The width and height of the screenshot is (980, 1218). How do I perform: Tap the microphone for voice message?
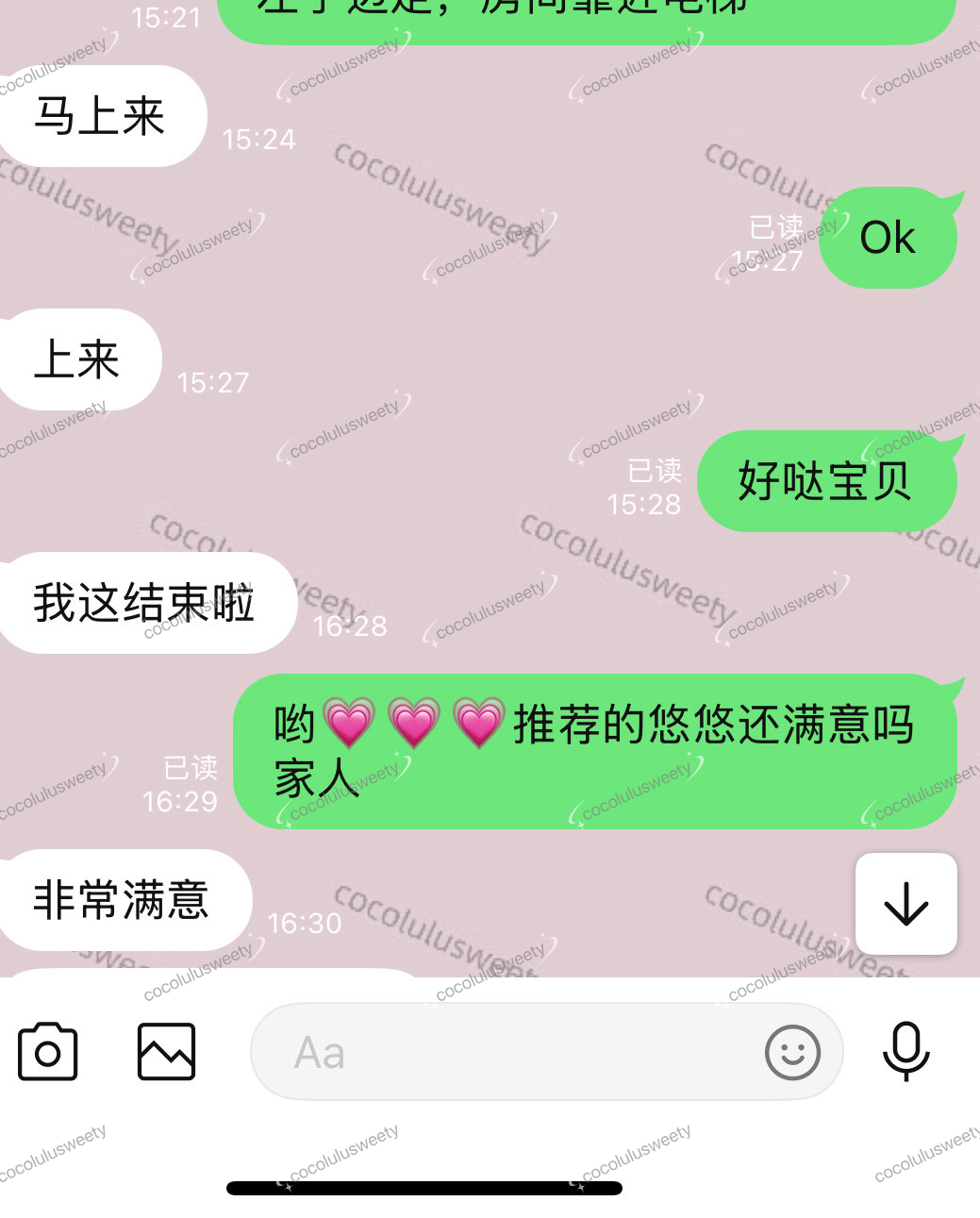point(905,1051)
